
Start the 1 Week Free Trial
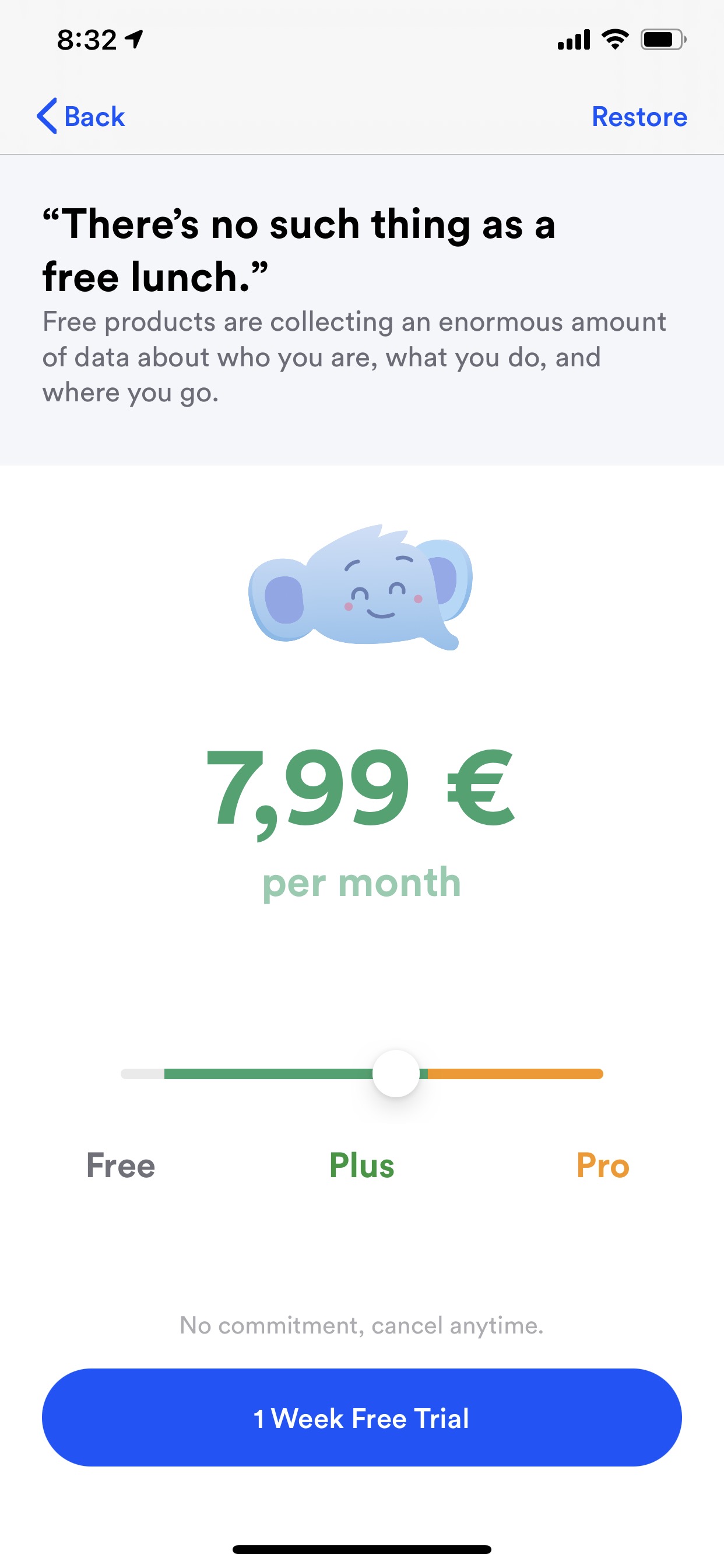pyautogui.click(x=362, y=1417)
